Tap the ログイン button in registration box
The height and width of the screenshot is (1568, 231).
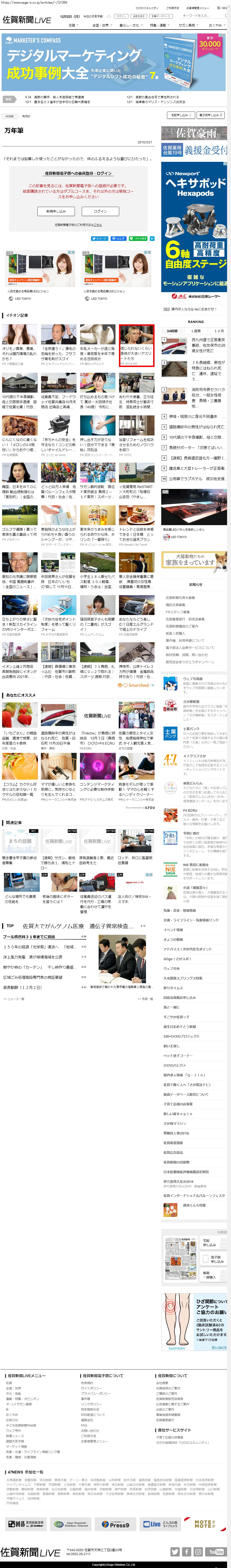point(100,211)
